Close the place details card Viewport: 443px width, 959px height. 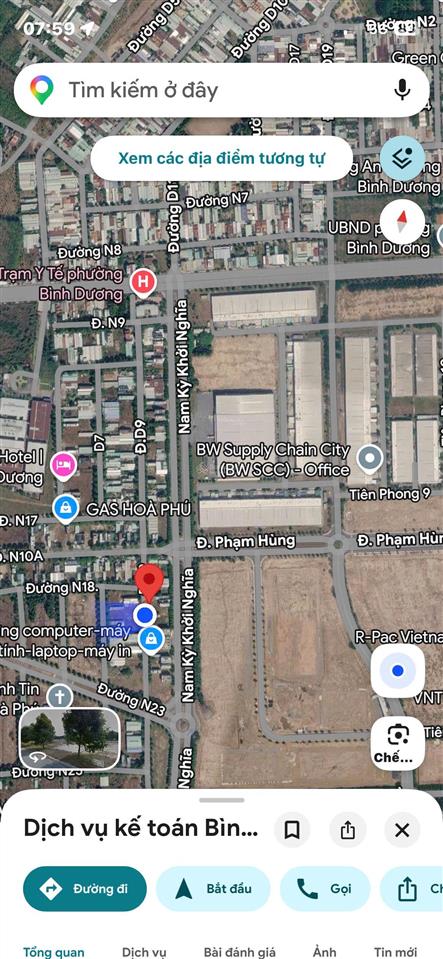click(402, 830)
